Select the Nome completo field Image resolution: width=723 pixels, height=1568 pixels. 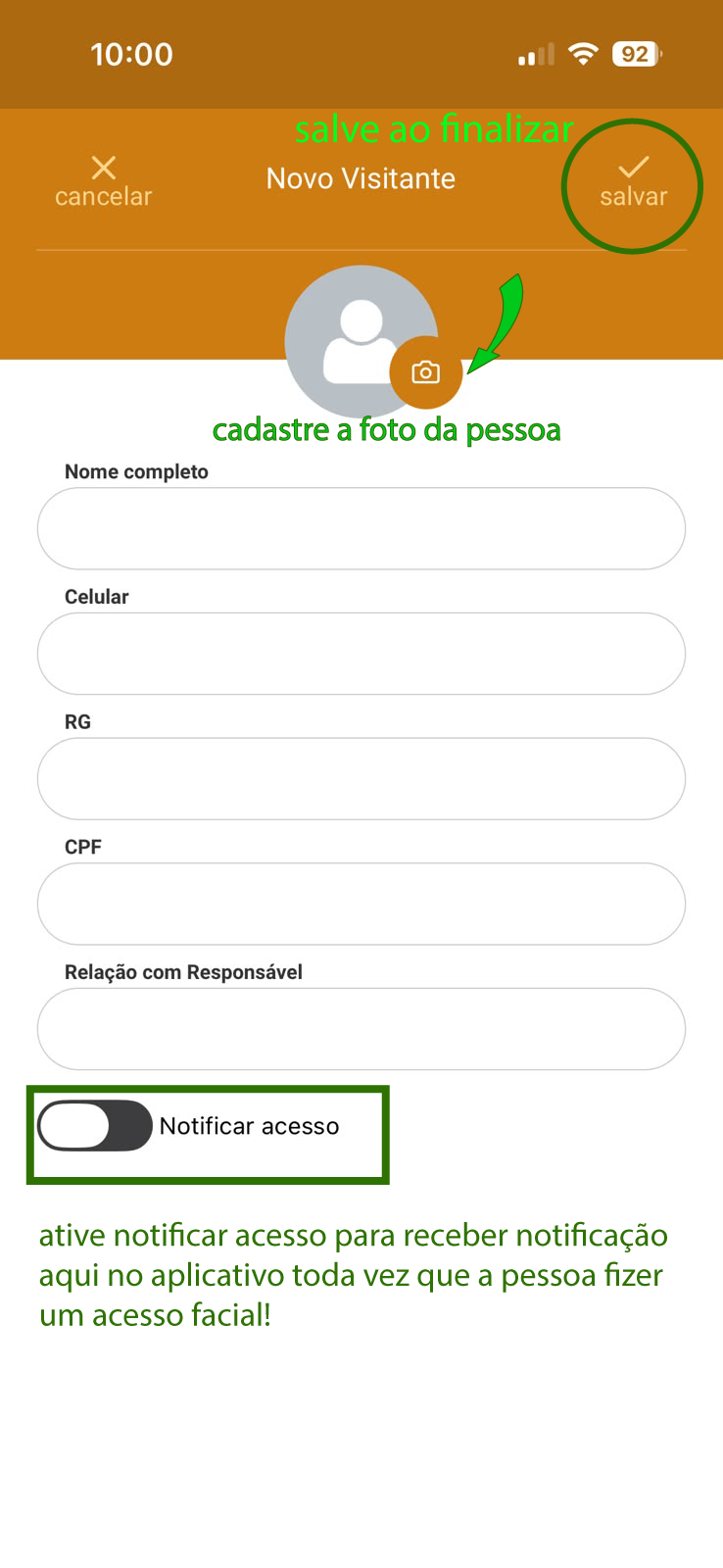coord(361,528)
